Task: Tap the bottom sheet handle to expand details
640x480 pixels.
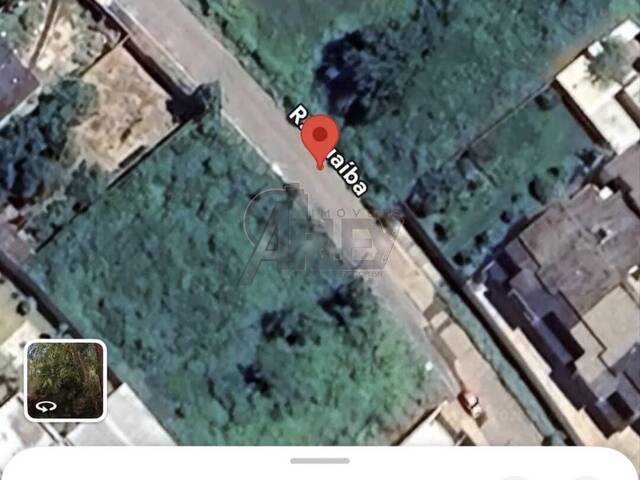Action: 320,461
